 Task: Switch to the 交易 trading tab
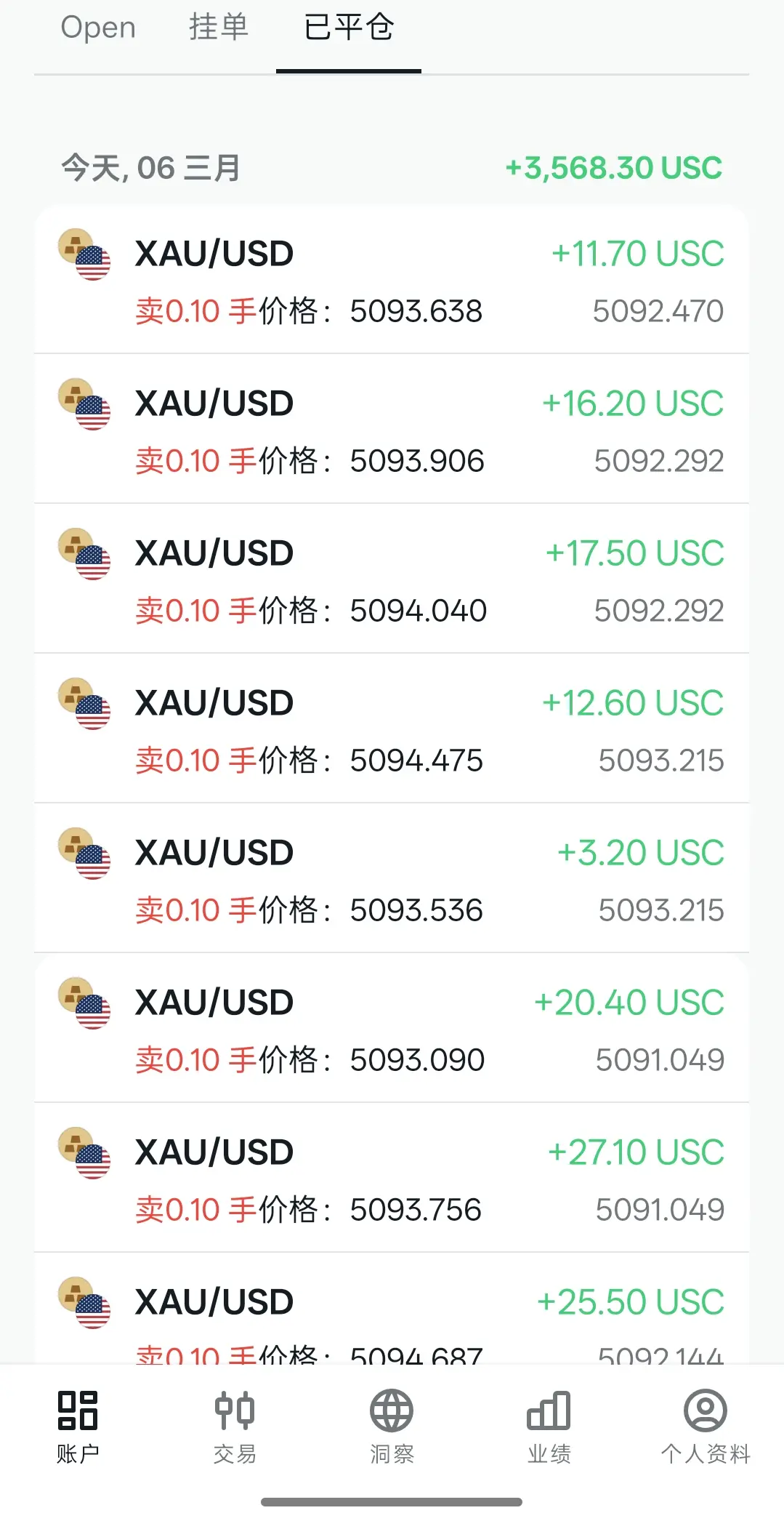[235, 1426]
